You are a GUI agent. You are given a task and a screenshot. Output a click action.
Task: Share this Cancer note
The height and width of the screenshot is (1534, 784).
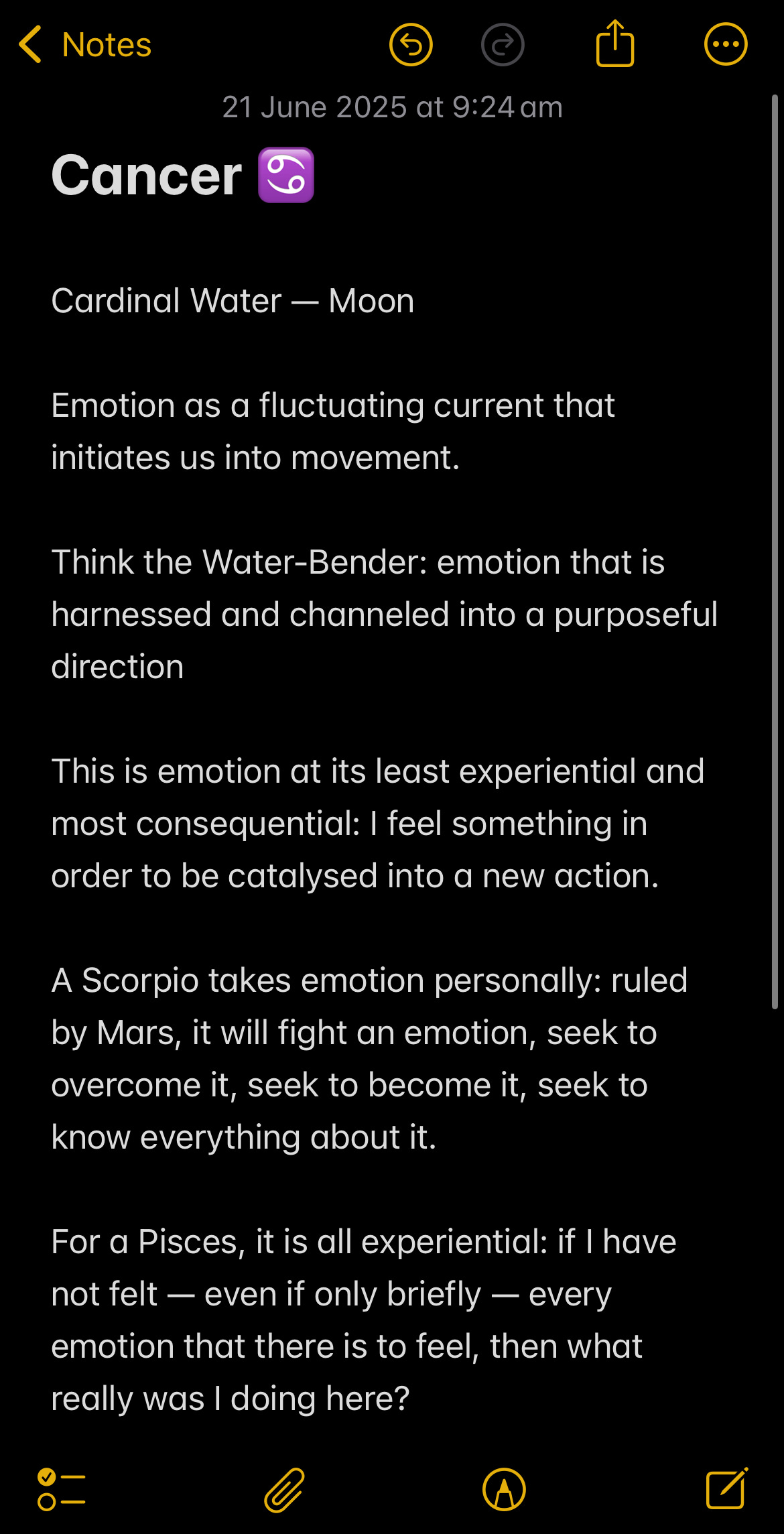click(615, 44)
